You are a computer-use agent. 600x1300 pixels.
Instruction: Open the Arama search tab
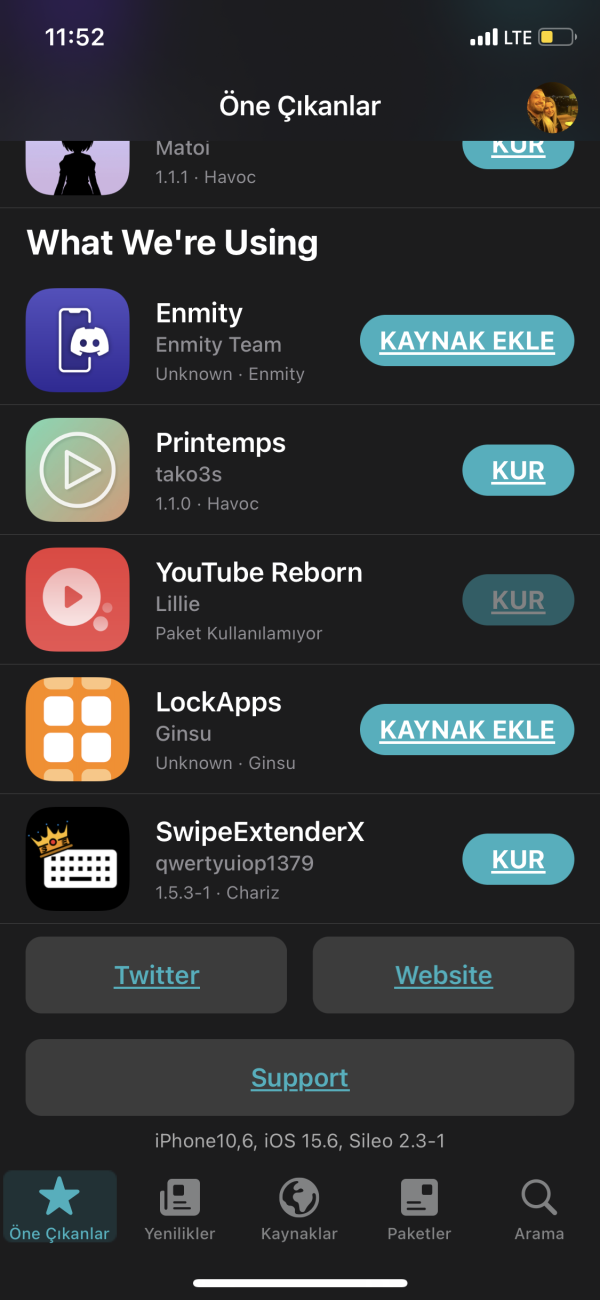point(539,1208)
